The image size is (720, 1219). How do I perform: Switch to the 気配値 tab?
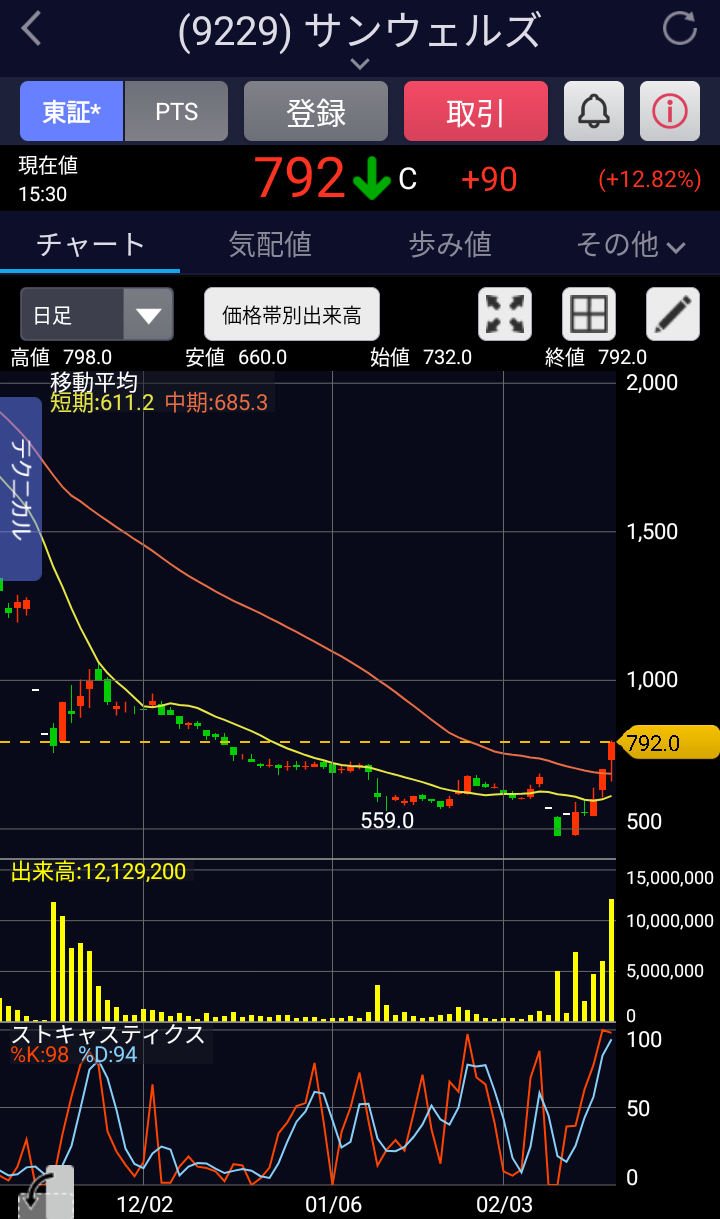270,244
